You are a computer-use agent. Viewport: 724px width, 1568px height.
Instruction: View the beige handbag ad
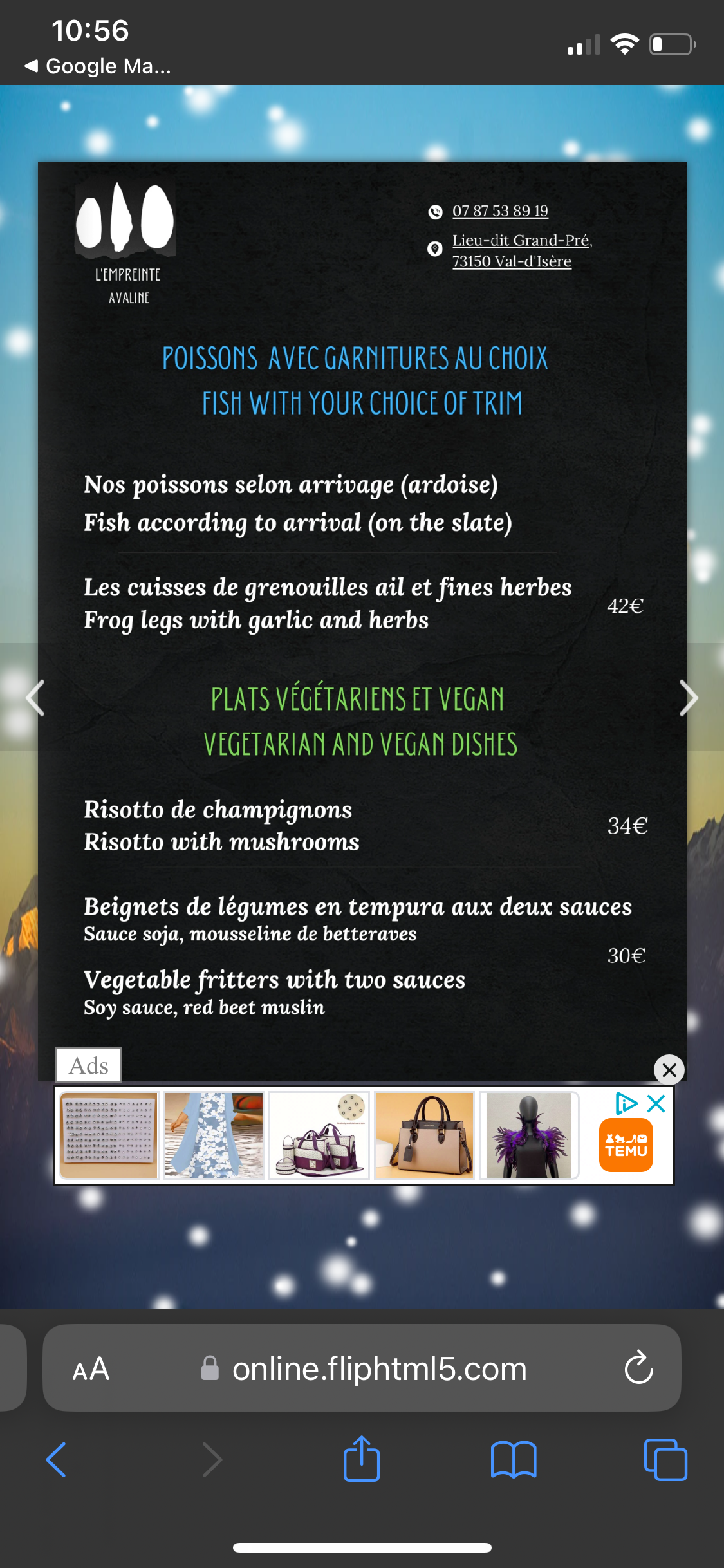click(424, 1135)
